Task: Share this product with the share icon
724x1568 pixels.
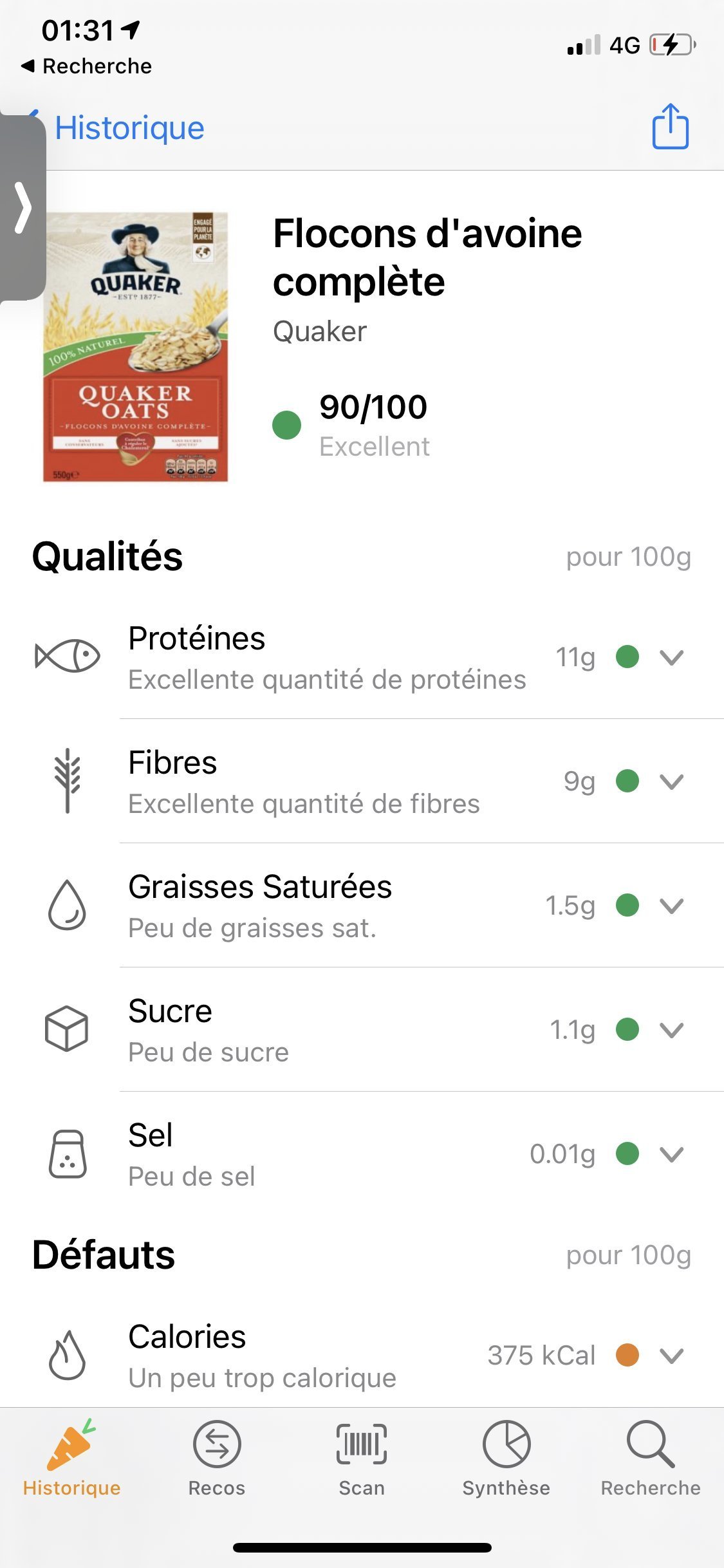Action: (x=670, y=127)
